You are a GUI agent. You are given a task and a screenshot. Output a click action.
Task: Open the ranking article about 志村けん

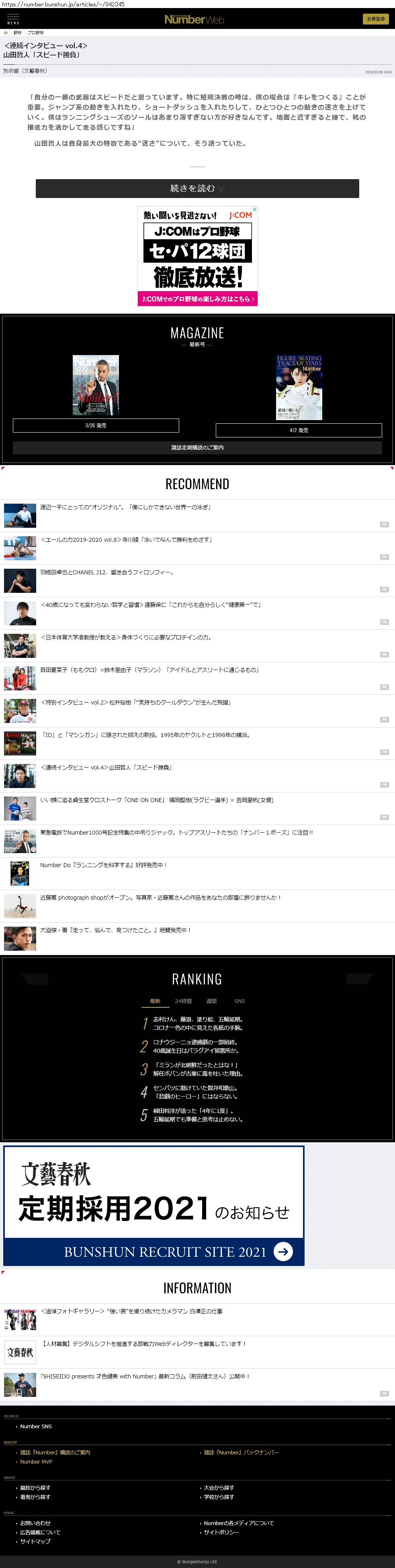(198, 1023)
